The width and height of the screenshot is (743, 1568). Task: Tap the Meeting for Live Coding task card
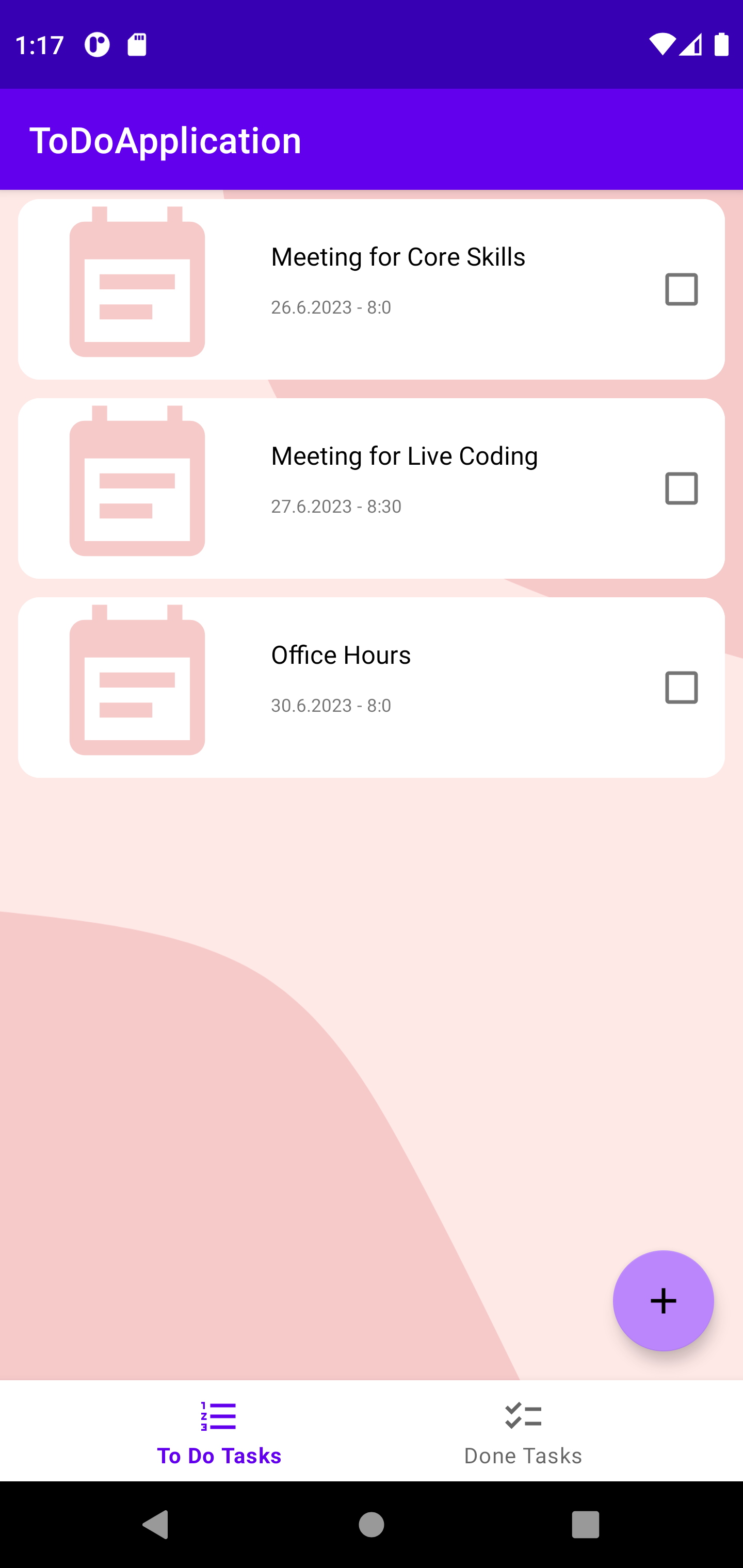(x=372, y=488)
